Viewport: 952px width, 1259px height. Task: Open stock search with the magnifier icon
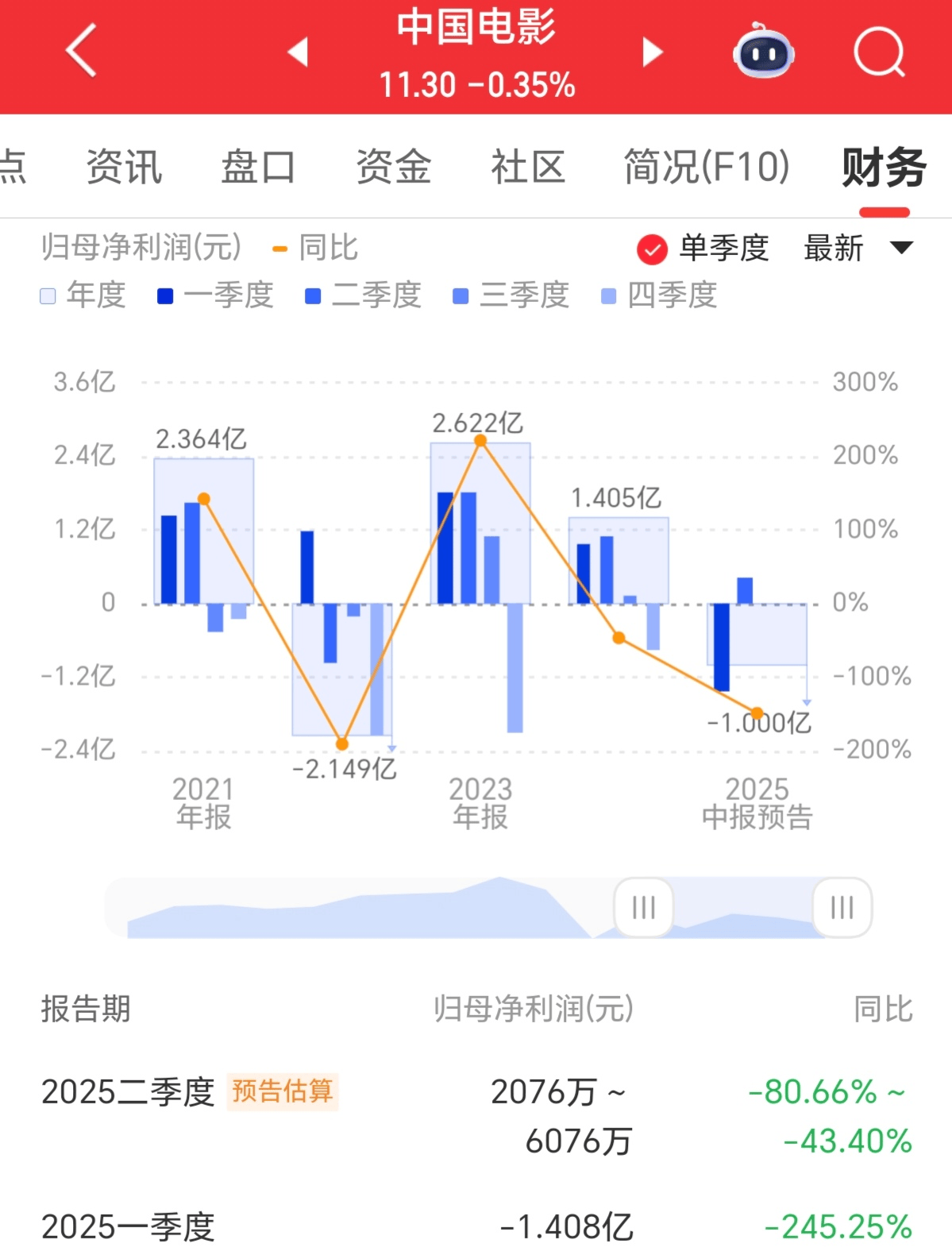pyautogui.click(x=879, y=52)
